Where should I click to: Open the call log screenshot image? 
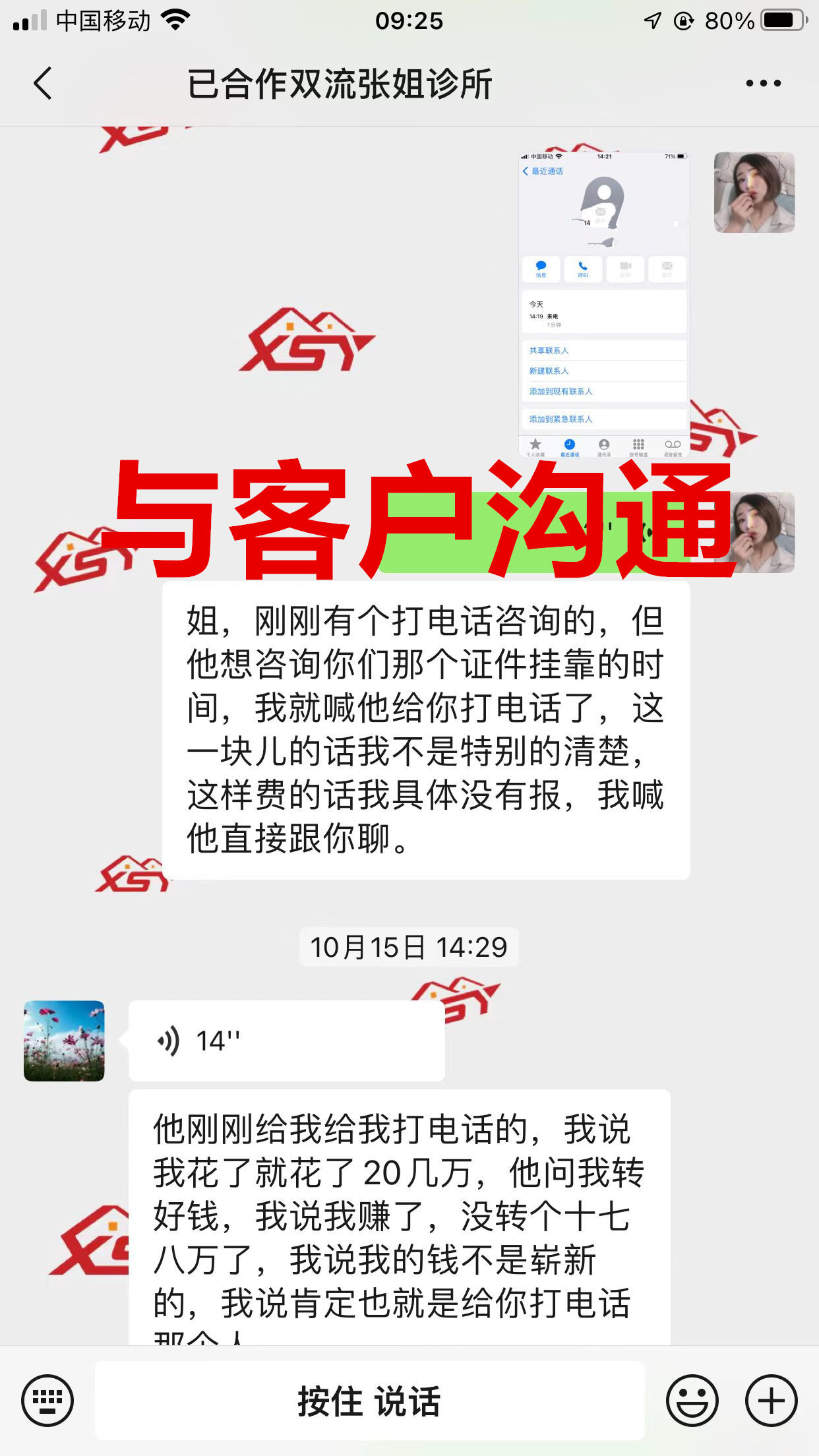pos(604,305)
